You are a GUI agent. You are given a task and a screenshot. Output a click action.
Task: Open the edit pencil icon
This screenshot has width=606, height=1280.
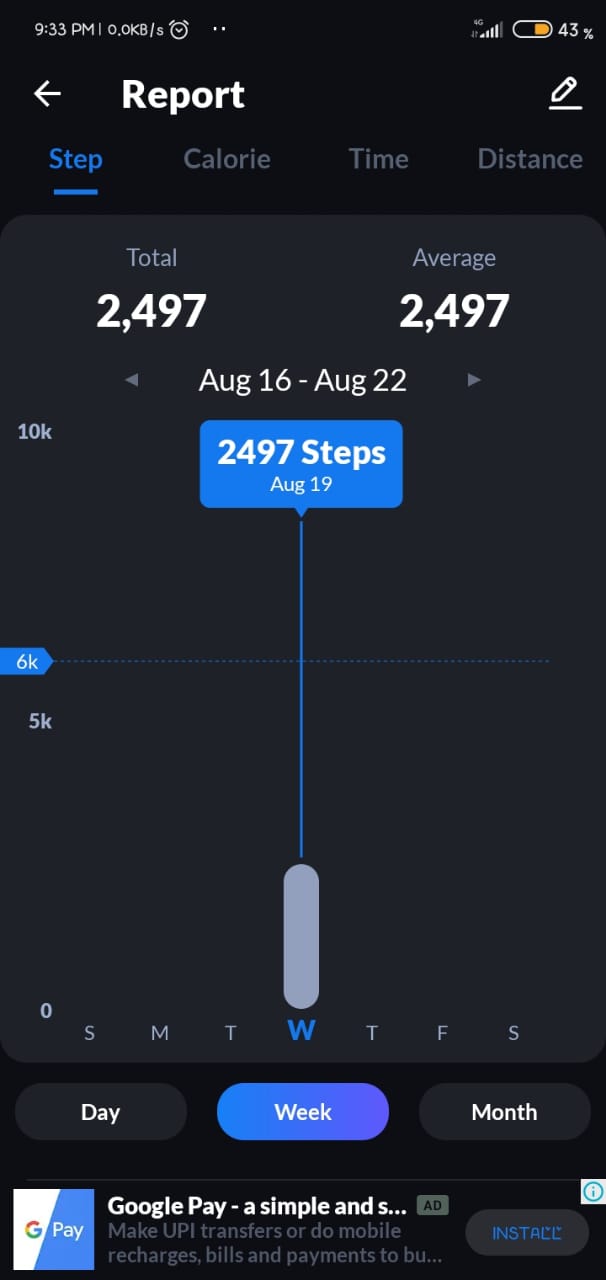565,94
